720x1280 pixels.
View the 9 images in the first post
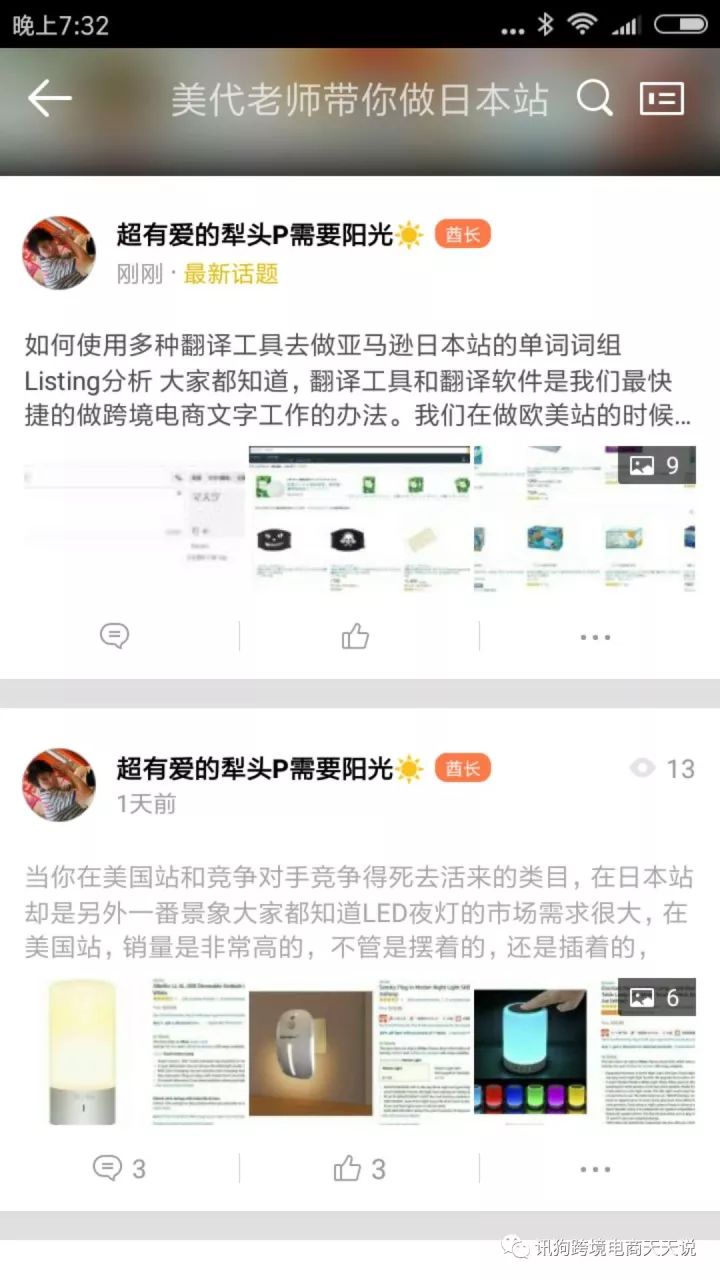pyautogui.click(x=656, y=465)
